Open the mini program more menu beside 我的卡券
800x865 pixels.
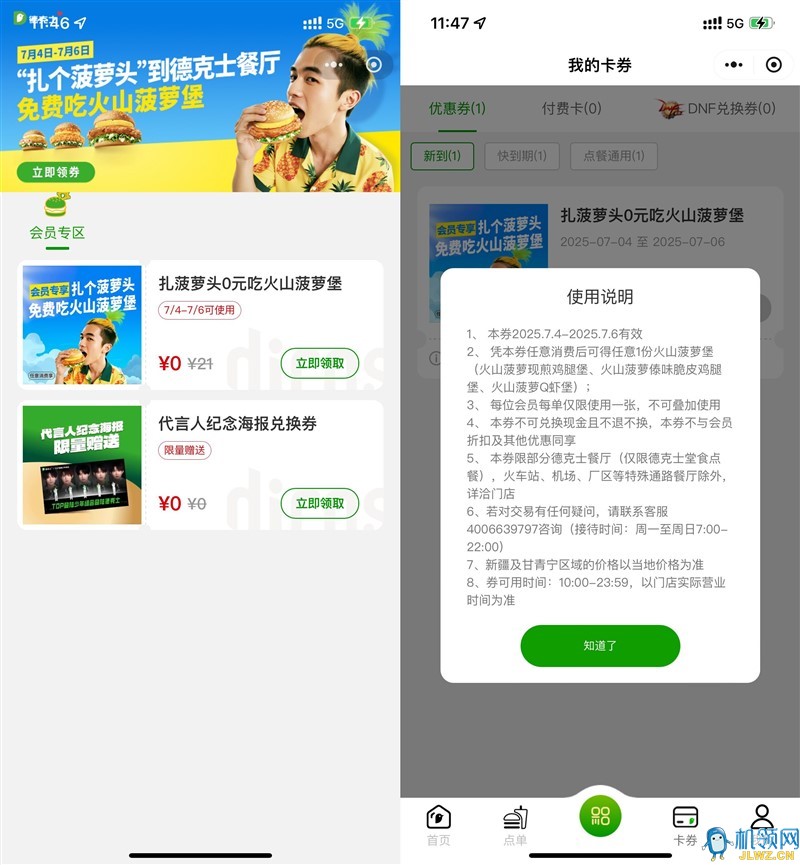click(x=734, y=65)
